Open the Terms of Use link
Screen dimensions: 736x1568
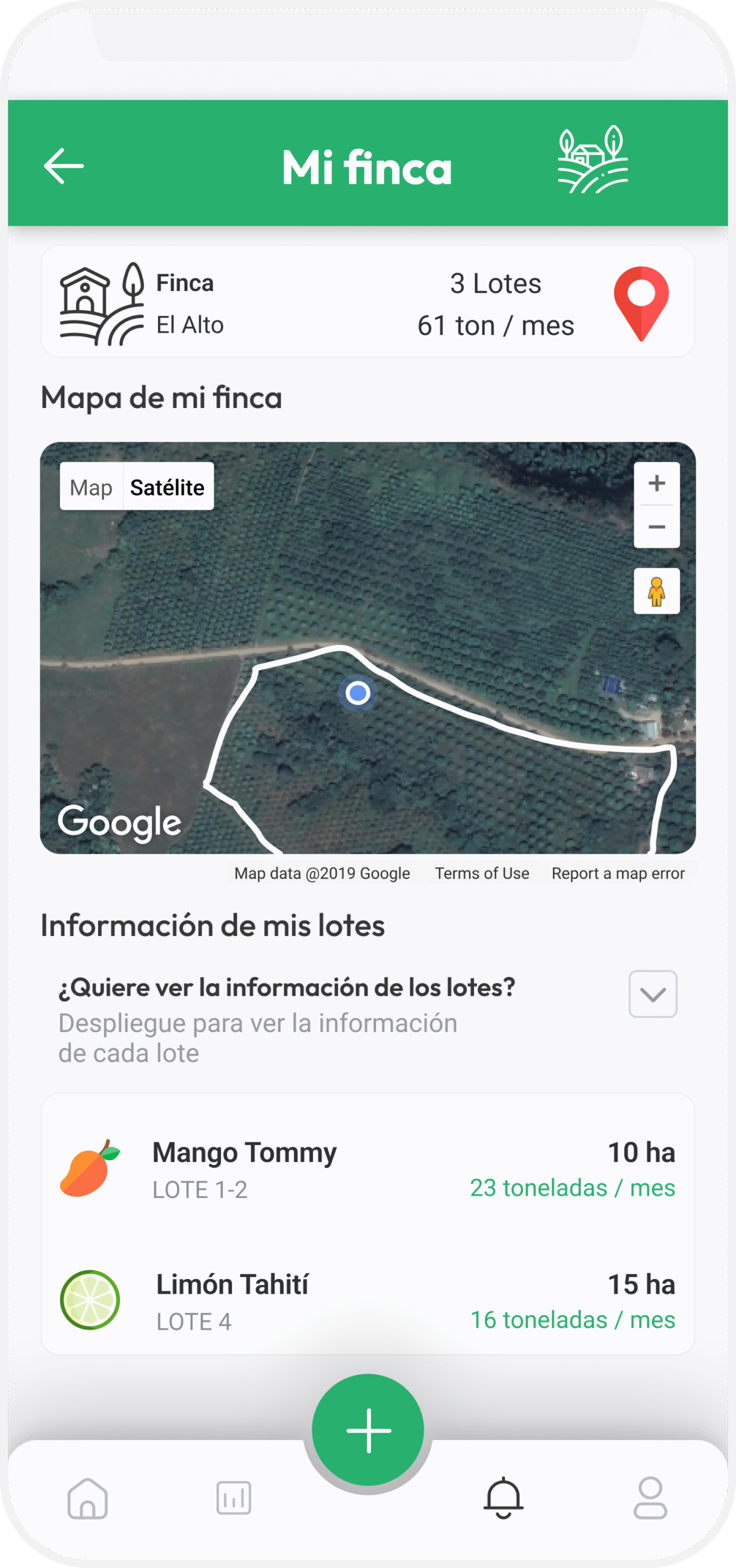(x=482, y=873)
